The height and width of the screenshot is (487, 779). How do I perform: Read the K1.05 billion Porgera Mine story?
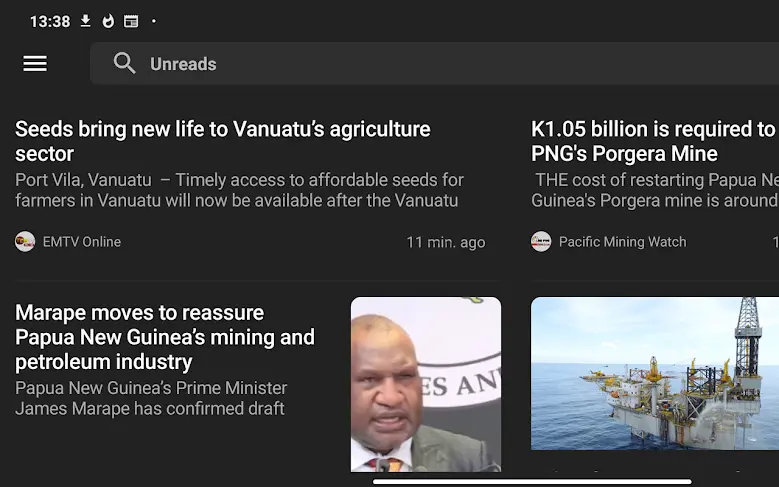coord(654,141)
